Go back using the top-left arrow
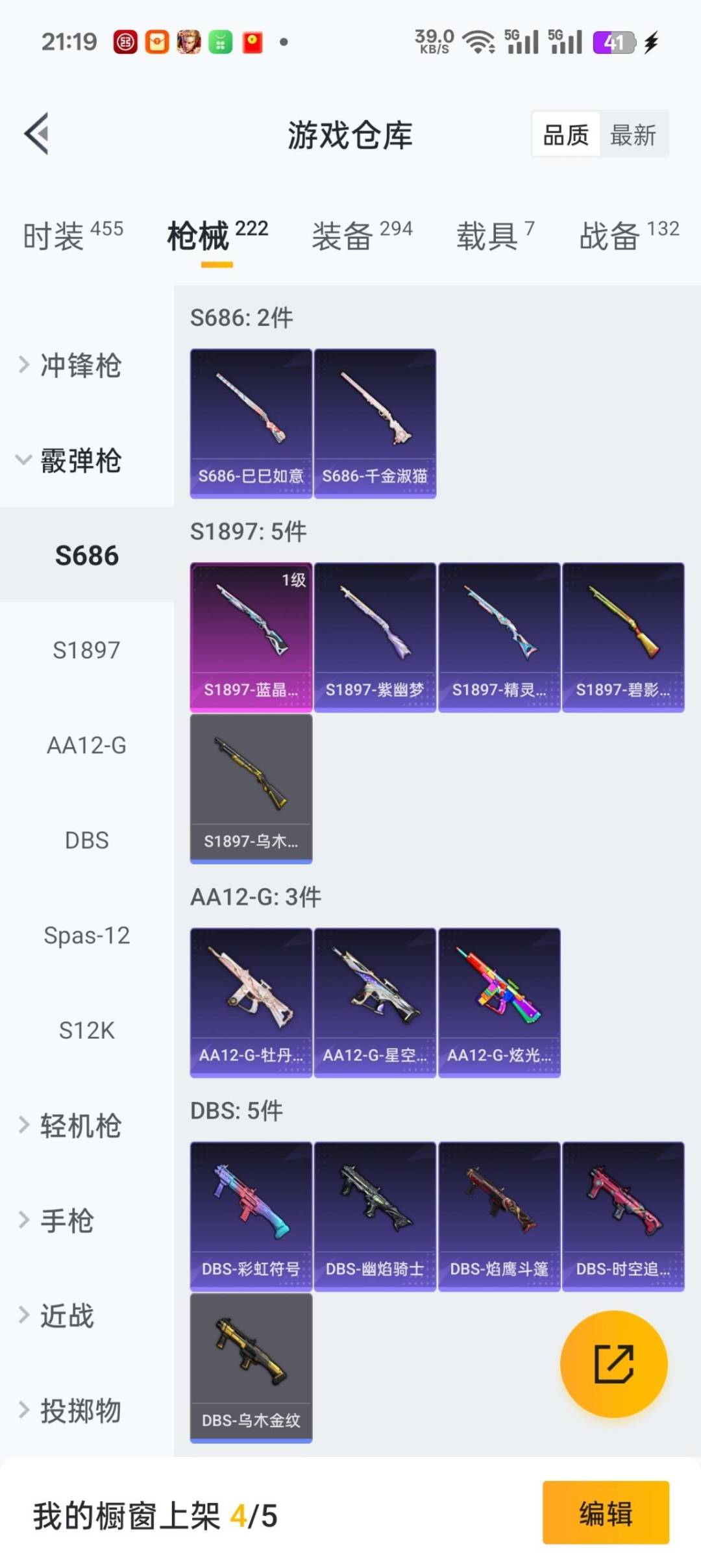 [38, 134]
